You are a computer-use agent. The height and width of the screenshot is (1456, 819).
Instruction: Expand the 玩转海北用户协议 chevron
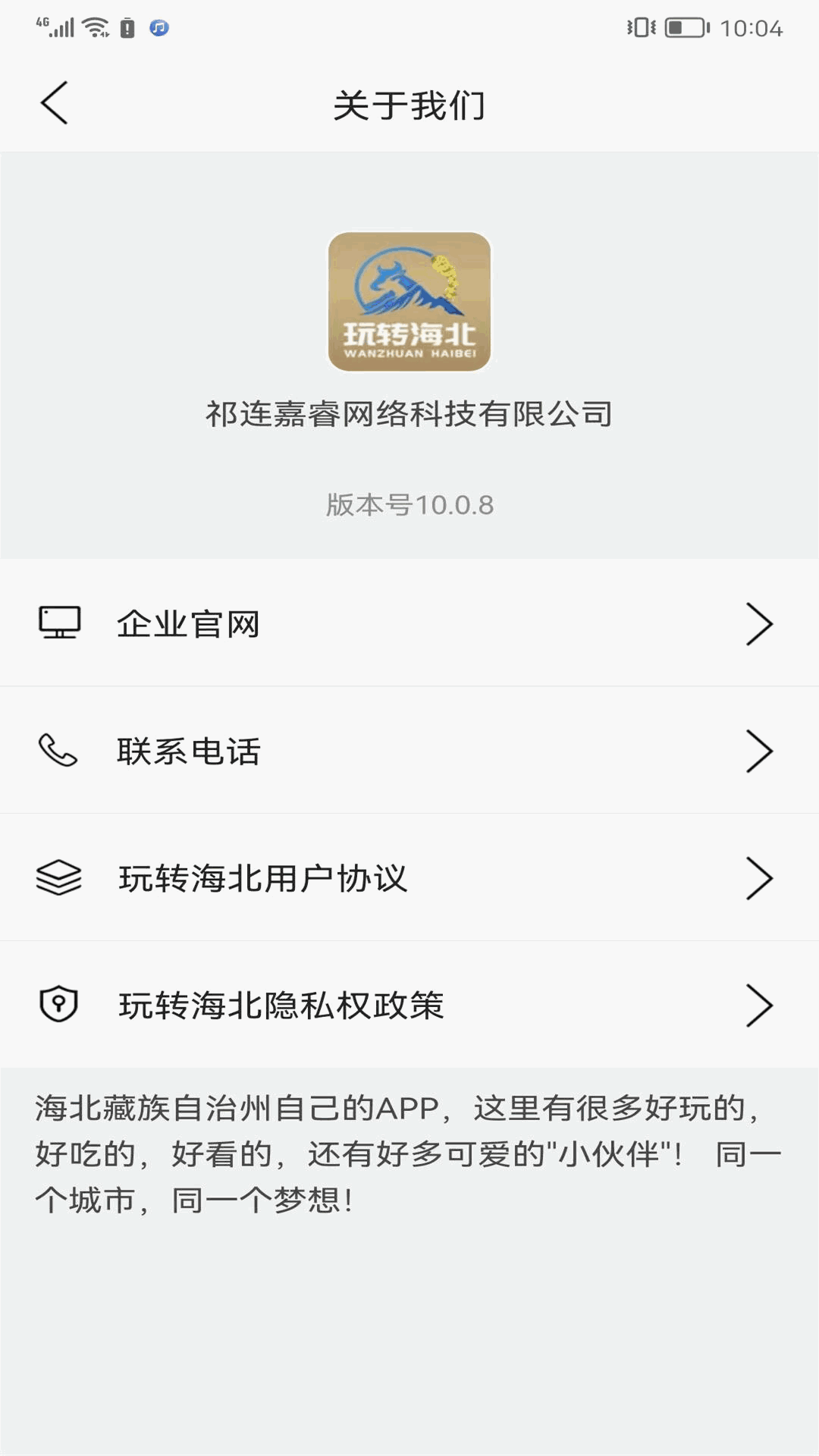pyautogui.click(x=761, y=878)
